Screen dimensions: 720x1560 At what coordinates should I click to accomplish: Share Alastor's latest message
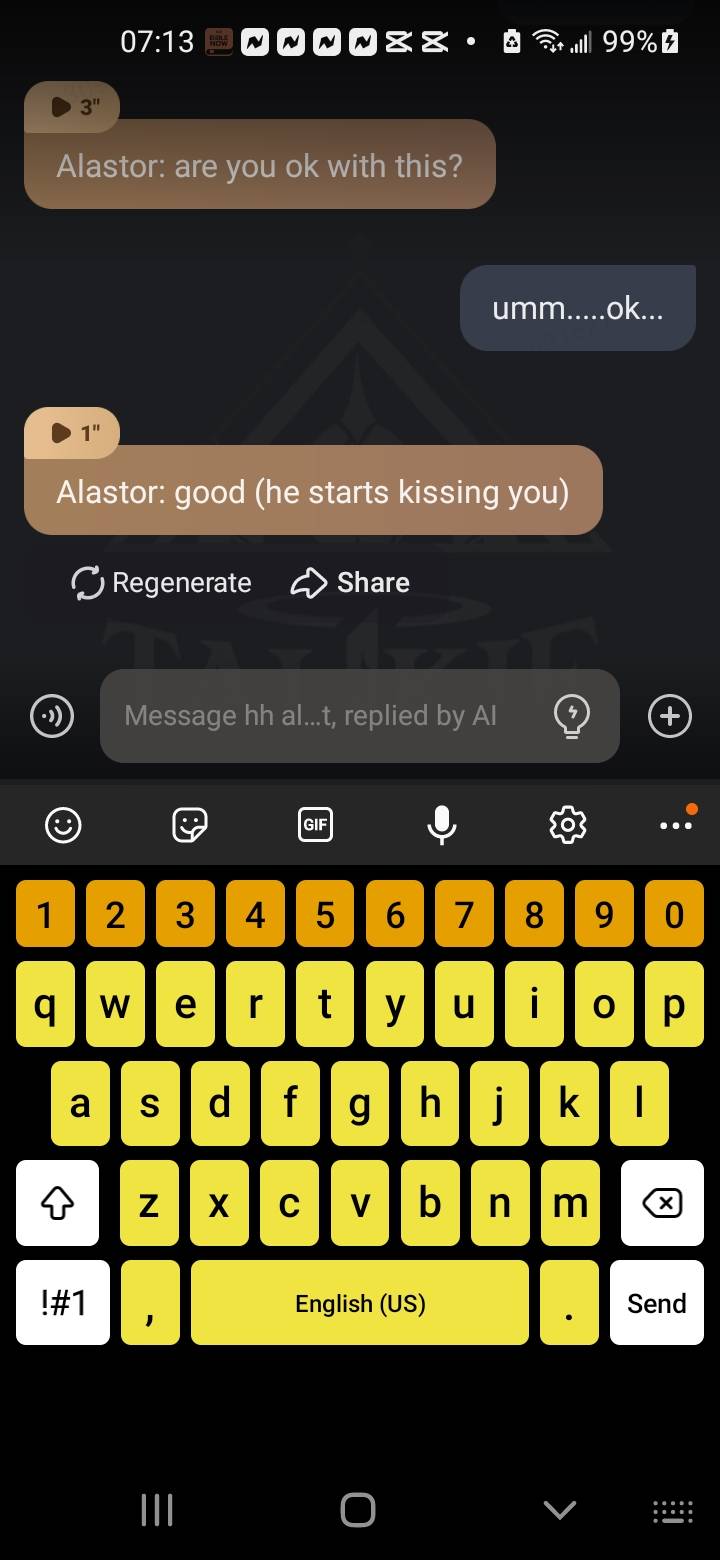tap(350, 582)
